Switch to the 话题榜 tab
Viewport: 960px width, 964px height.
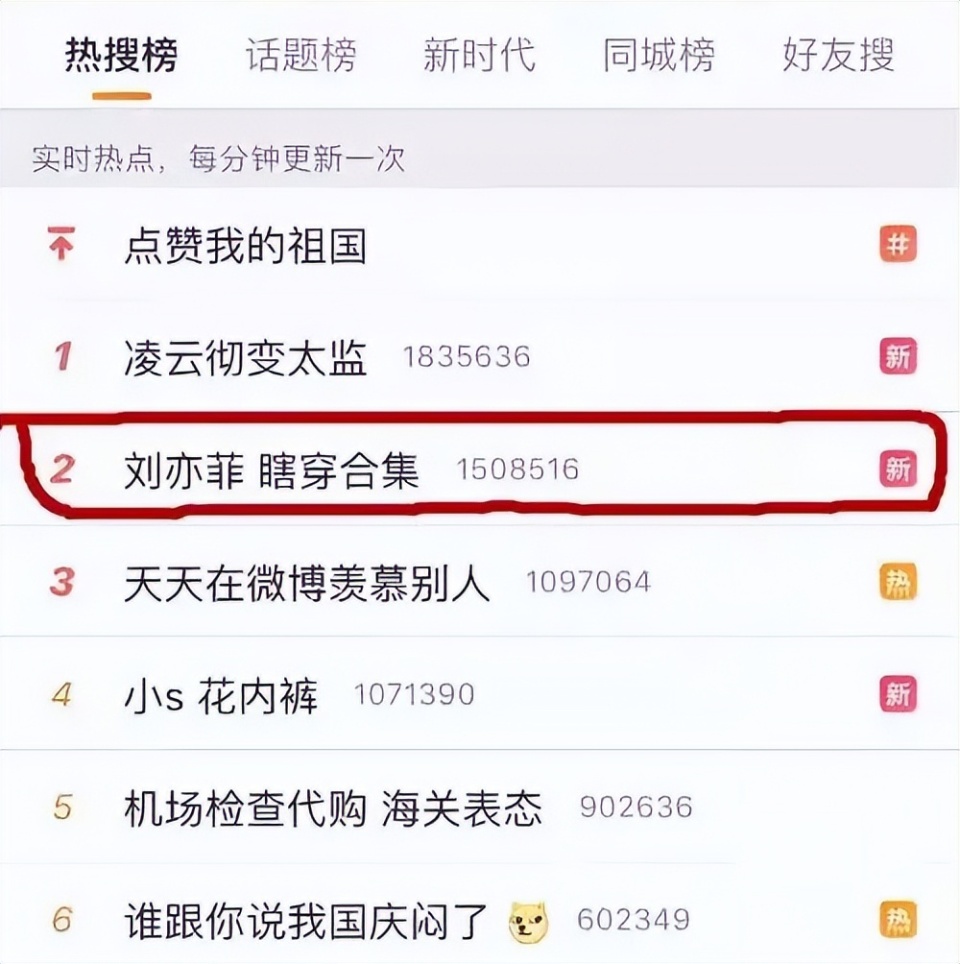[x=299, y=57]
